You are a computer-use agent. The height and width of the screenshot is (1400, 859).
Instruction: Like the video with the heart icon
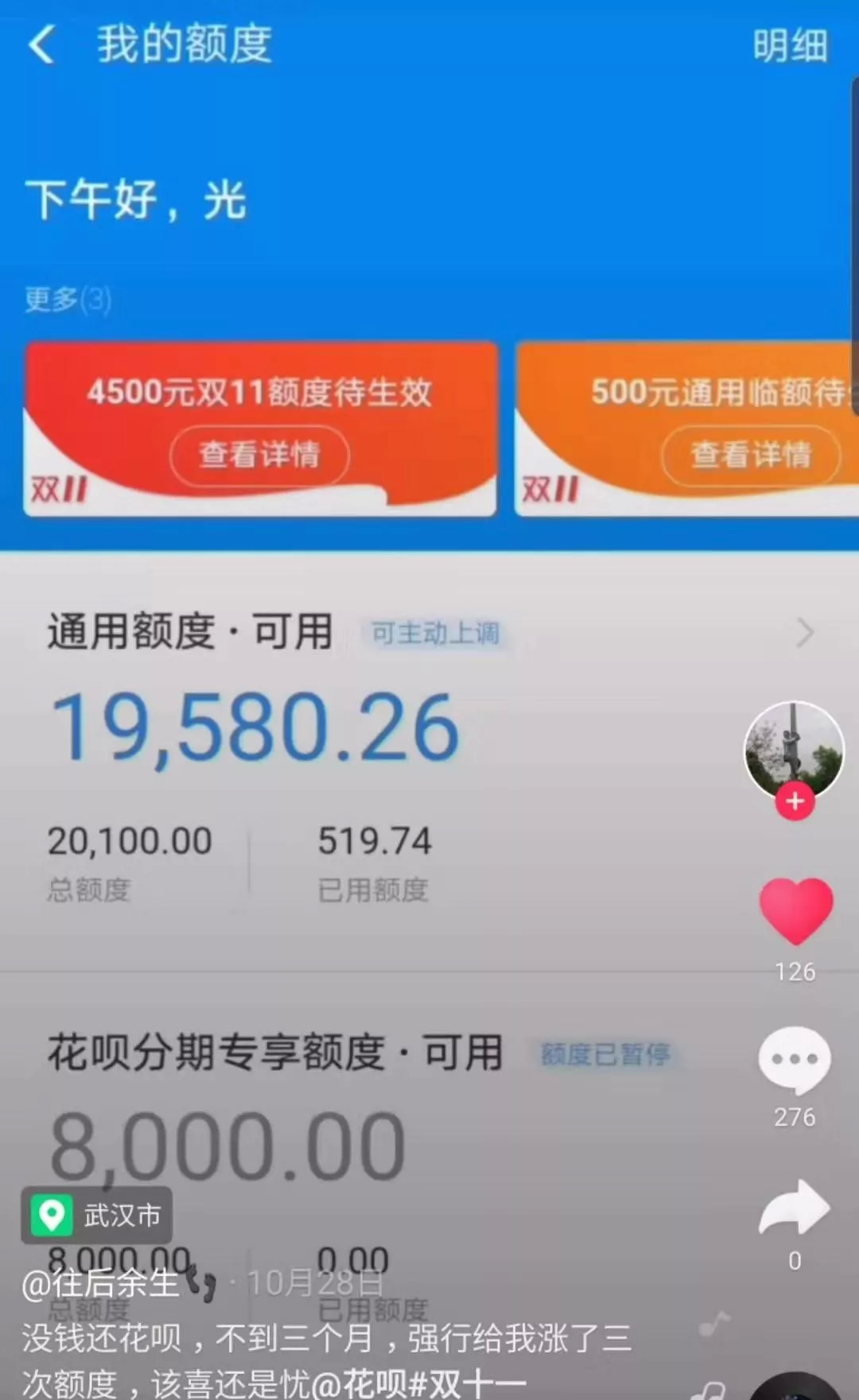pos(795,911)
